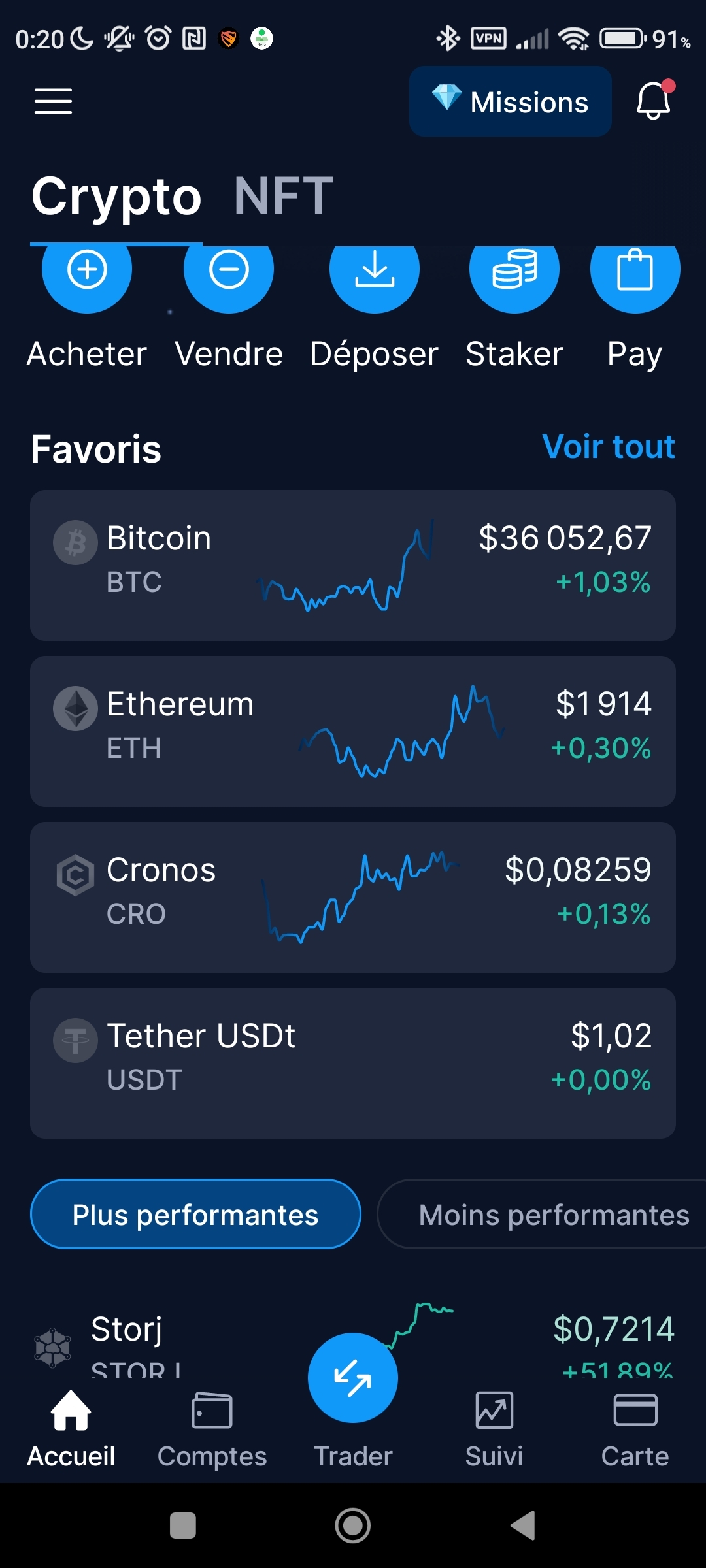Open the Missions button
Viewport: 706px width, 1568px height.
click(x=510, y=101)
